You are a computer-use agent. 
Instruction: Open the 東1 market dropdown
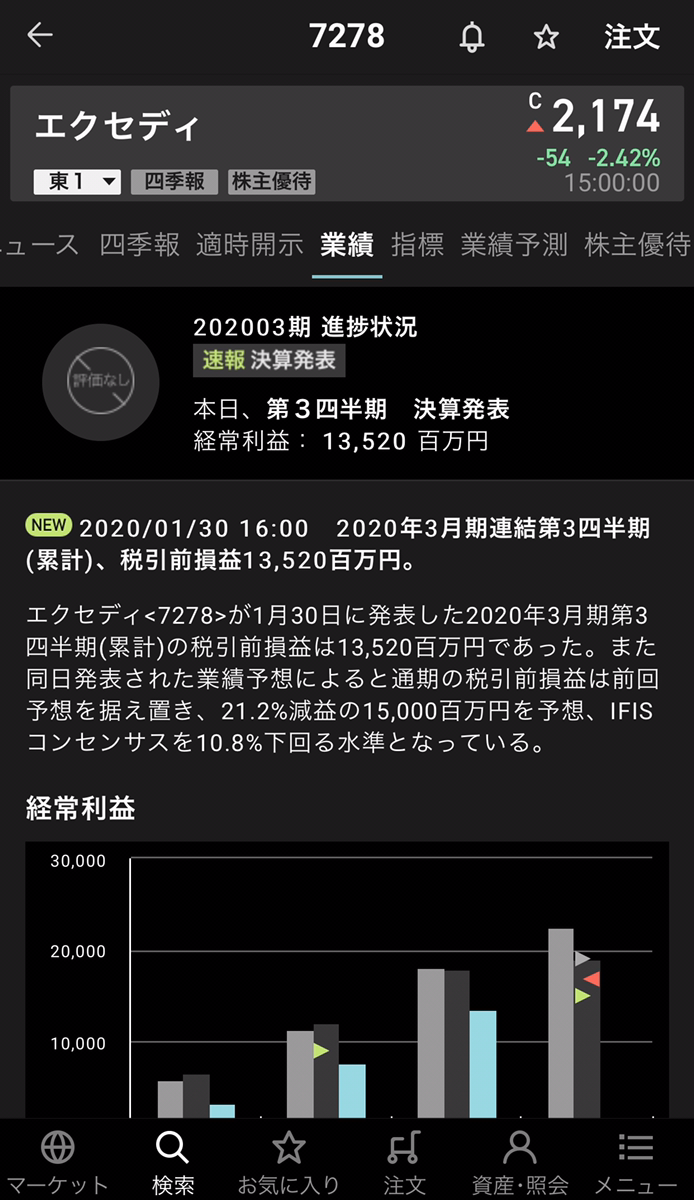tap(78, 181)
